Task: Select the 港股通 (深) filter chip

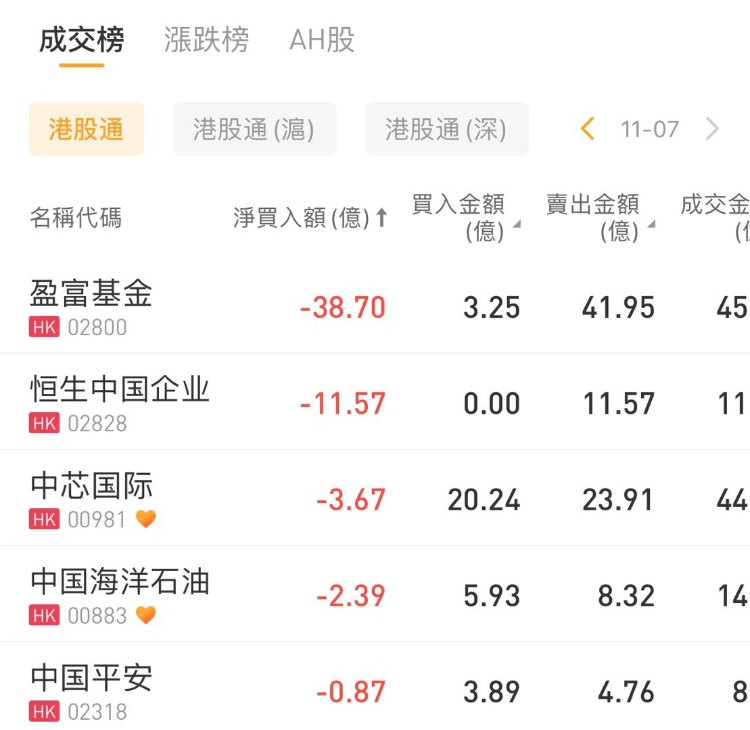Action: click(x=446, y=129)
